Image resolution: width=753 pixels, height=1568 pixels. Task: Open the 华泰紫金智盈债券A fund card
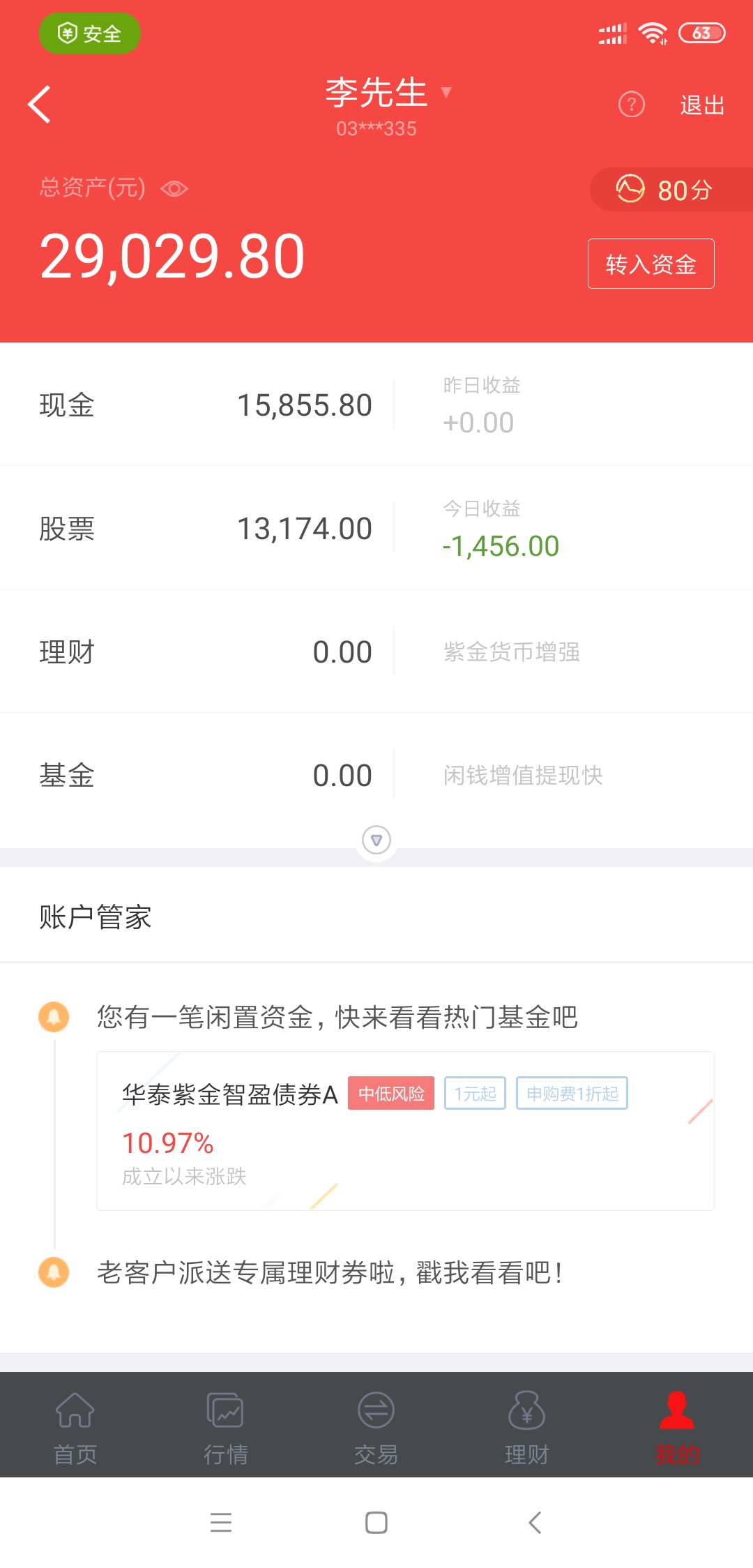(405, 1131)
